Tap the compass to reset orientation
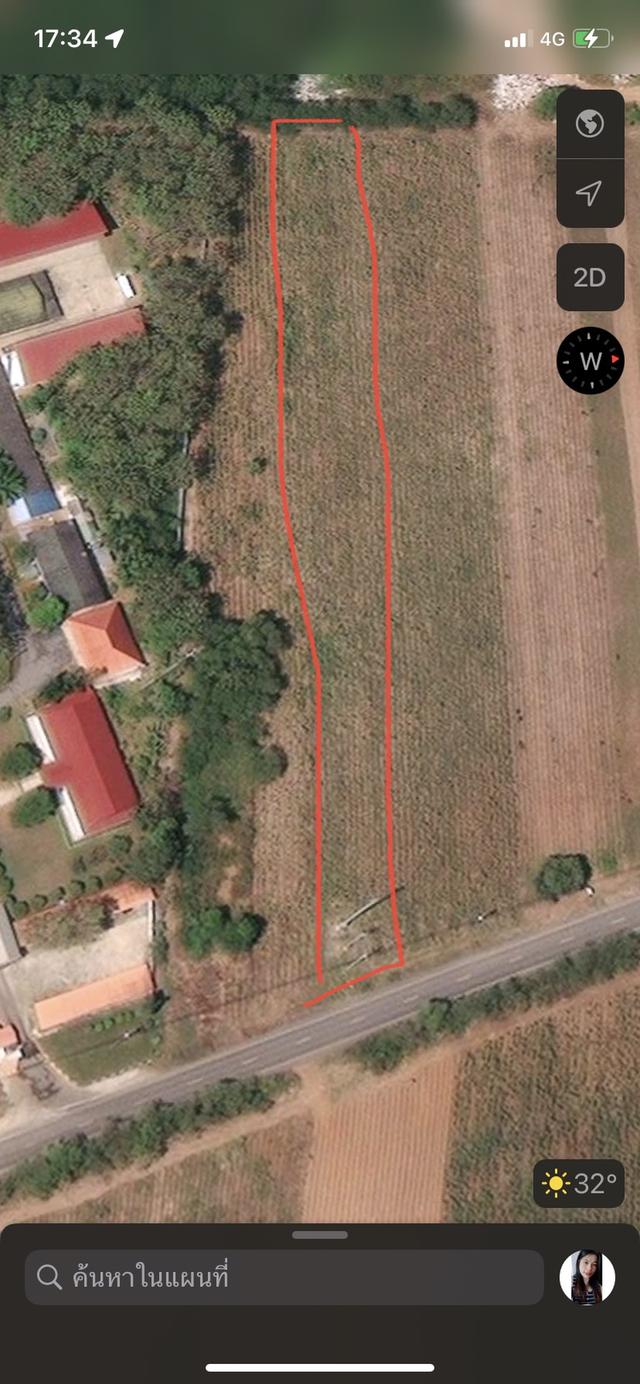Image resolution: width=640 pixels, height=1384 pixels. [x=590, y=361]
